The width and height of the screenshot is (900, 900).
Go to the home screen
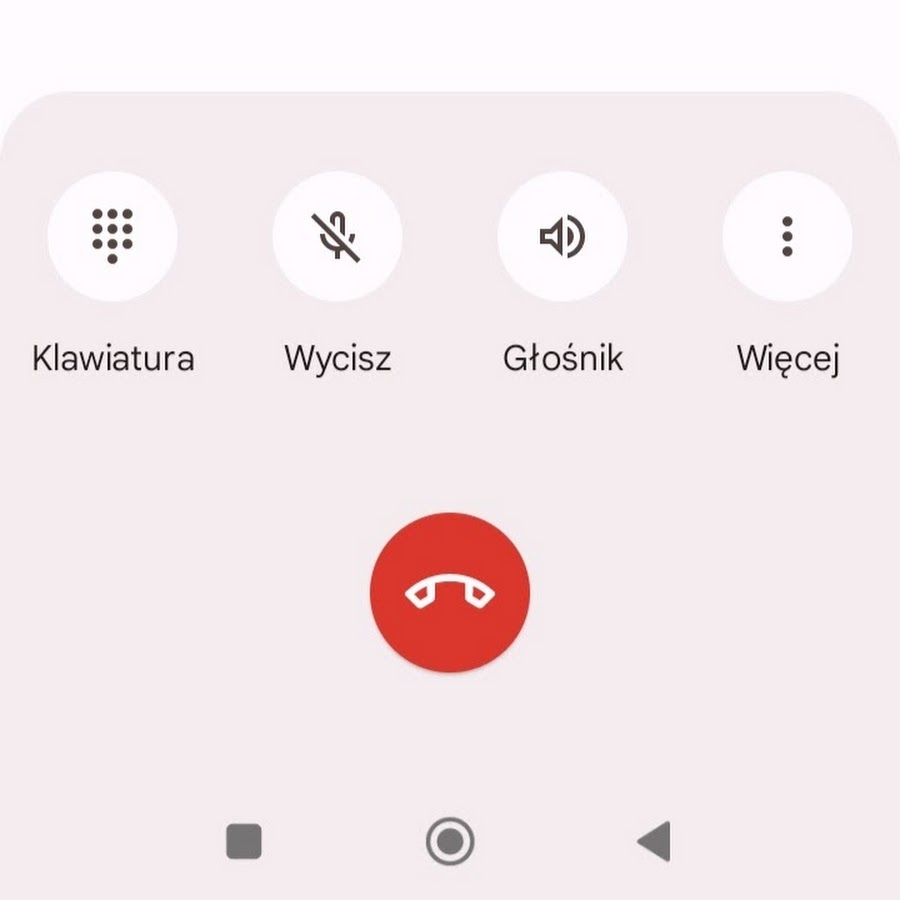(x=450, y=841)
